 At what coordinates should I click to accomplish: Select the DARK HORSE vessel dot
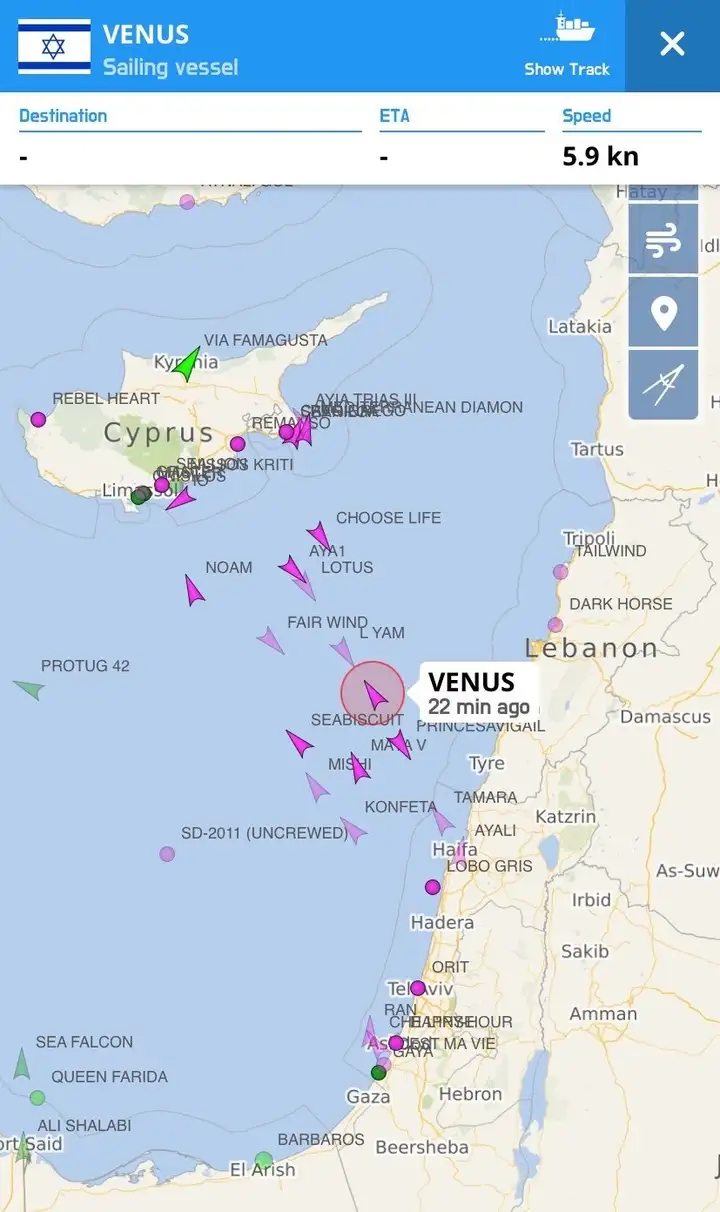point(555,625)
